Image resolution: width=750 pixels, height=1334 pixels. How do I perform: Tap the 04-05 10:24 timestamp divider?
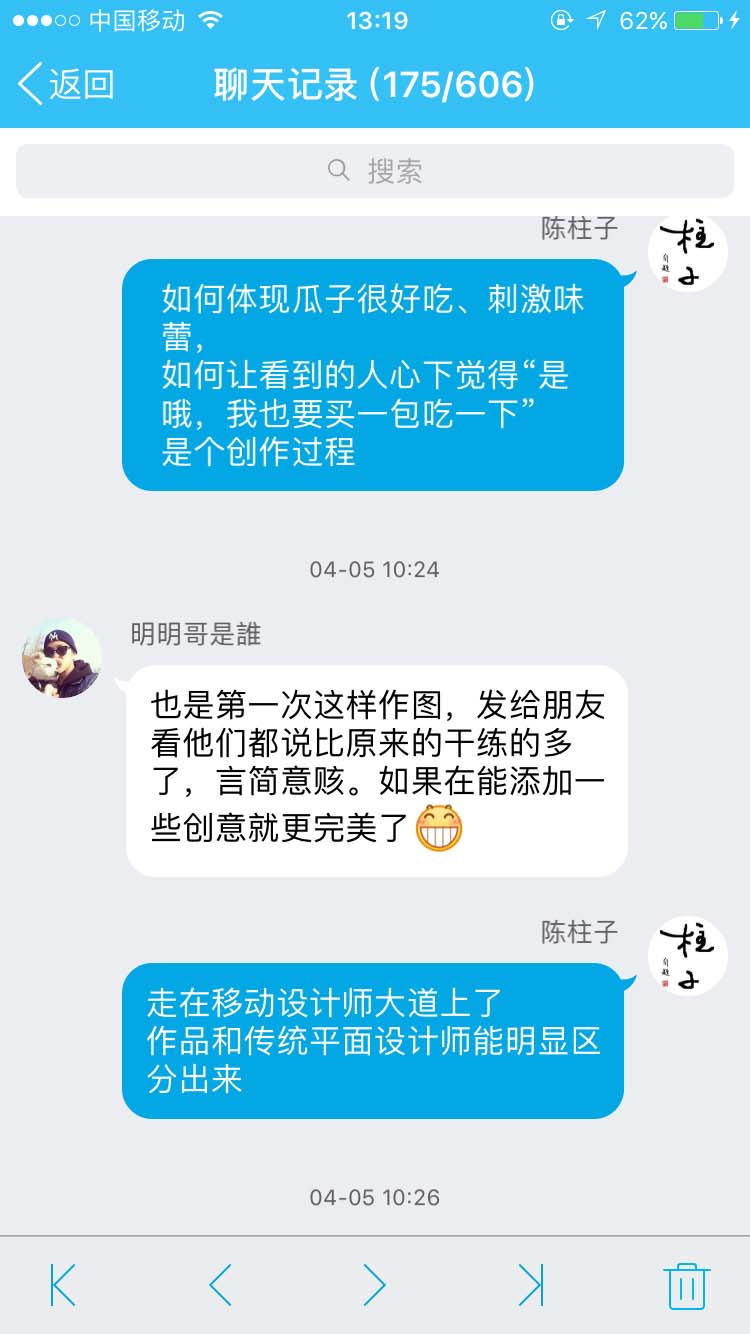tap(374, 569)
